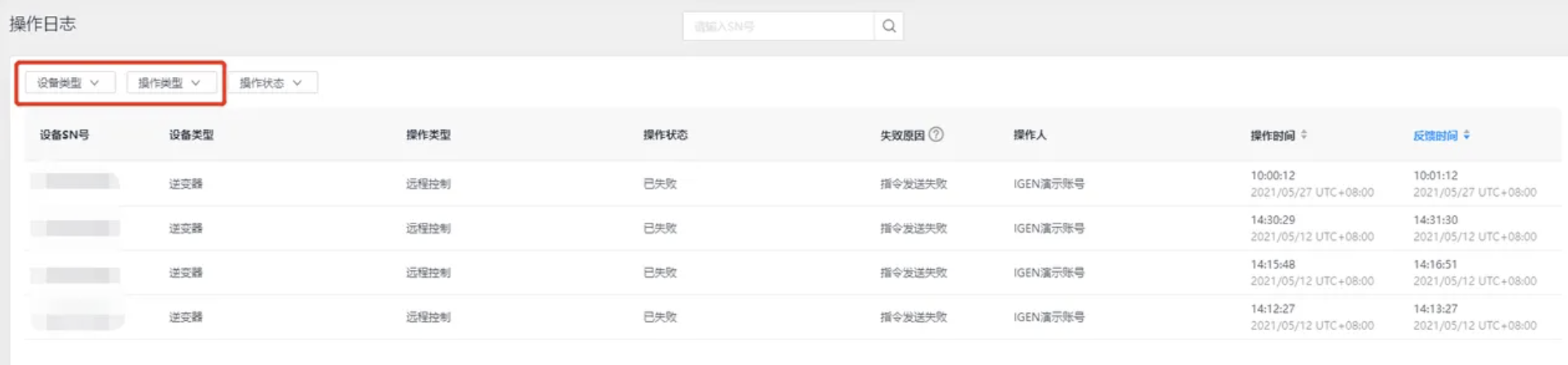Sort by 反馈时间 column
This screenshot has height=365, width=1568.
coord(1466,135)
